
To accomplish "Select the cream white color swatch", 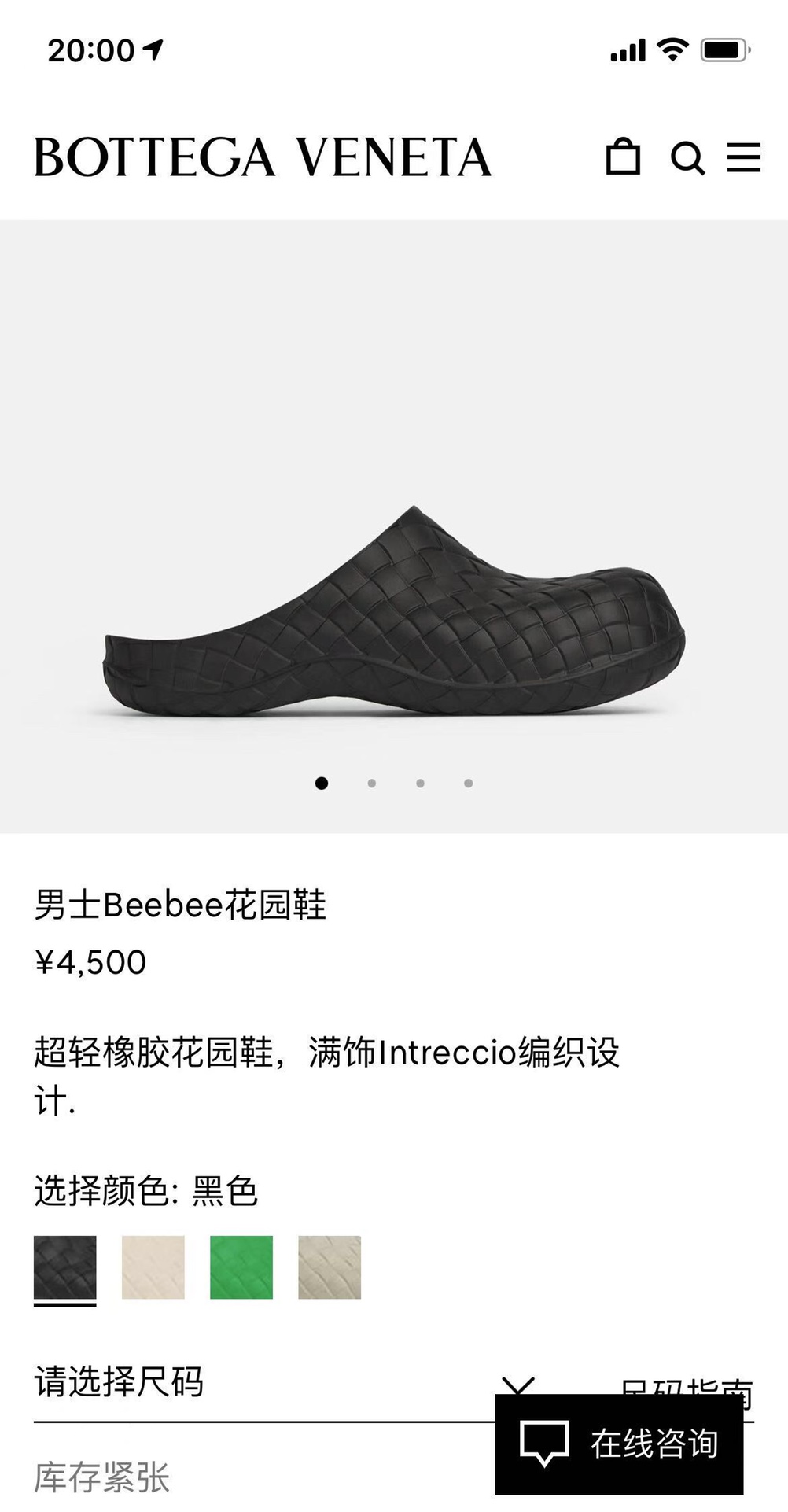I will [x=153, y=1267].
